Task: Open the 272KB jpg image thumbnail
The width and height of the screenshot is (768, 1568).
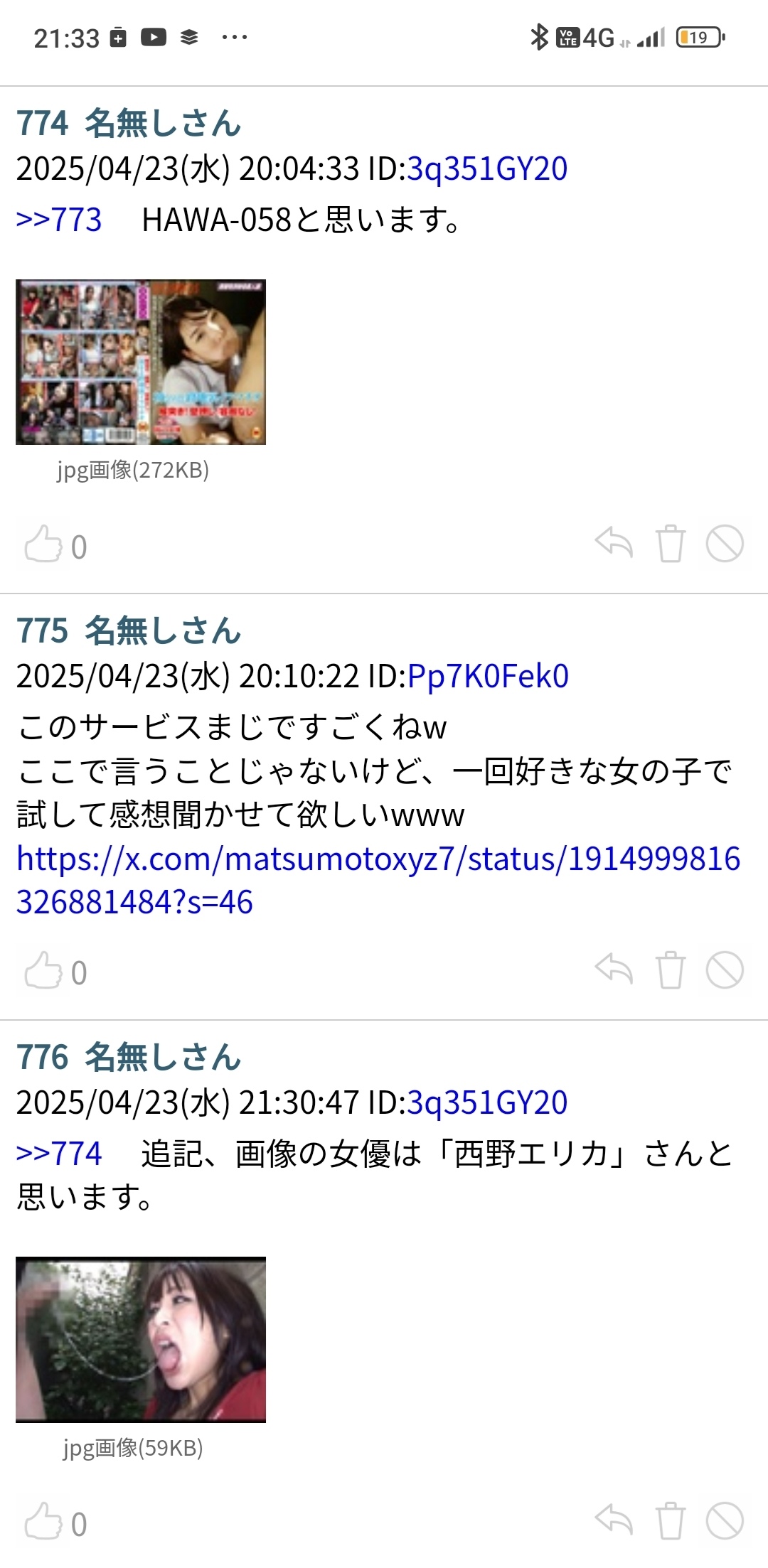Action: point(141,362)
